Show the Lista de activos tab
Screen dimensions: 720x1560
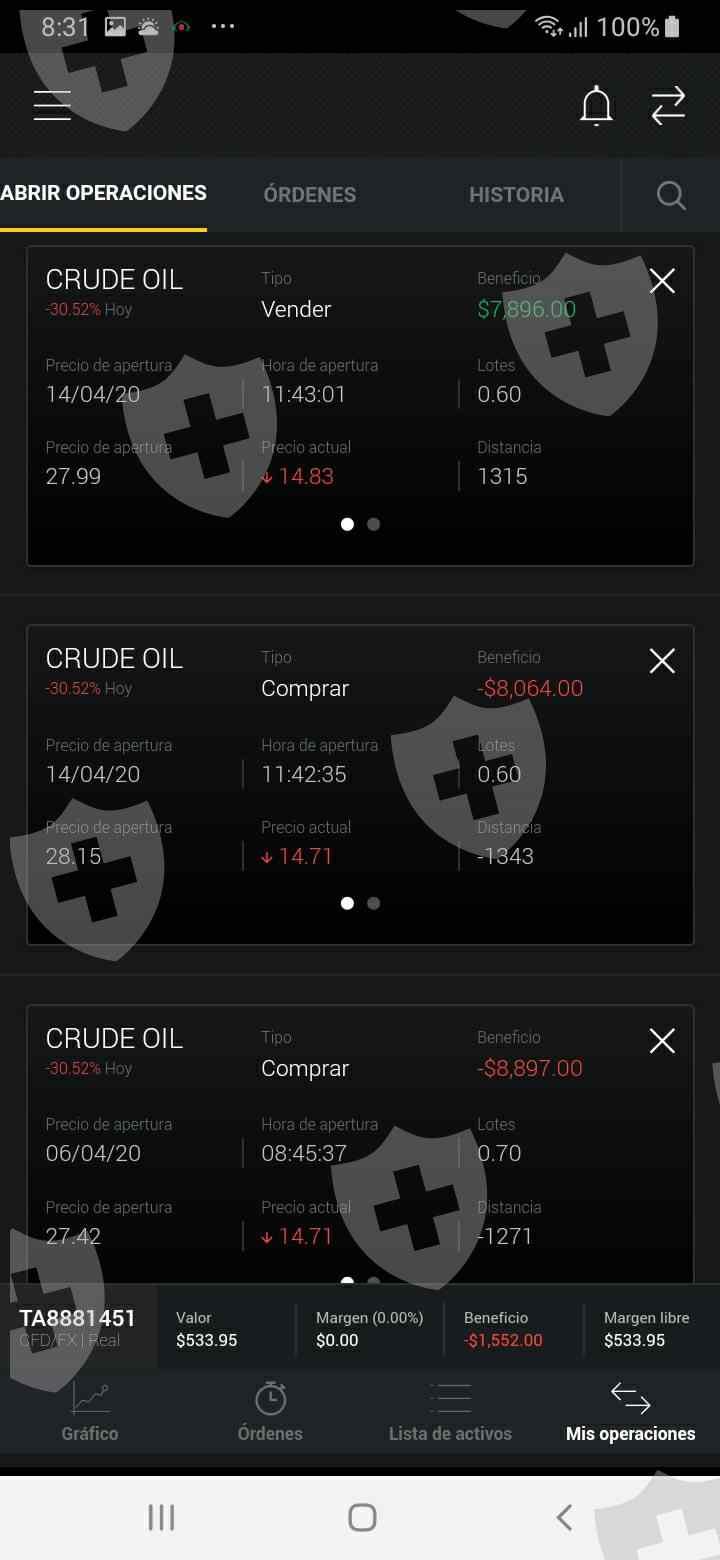point(450,1412)
